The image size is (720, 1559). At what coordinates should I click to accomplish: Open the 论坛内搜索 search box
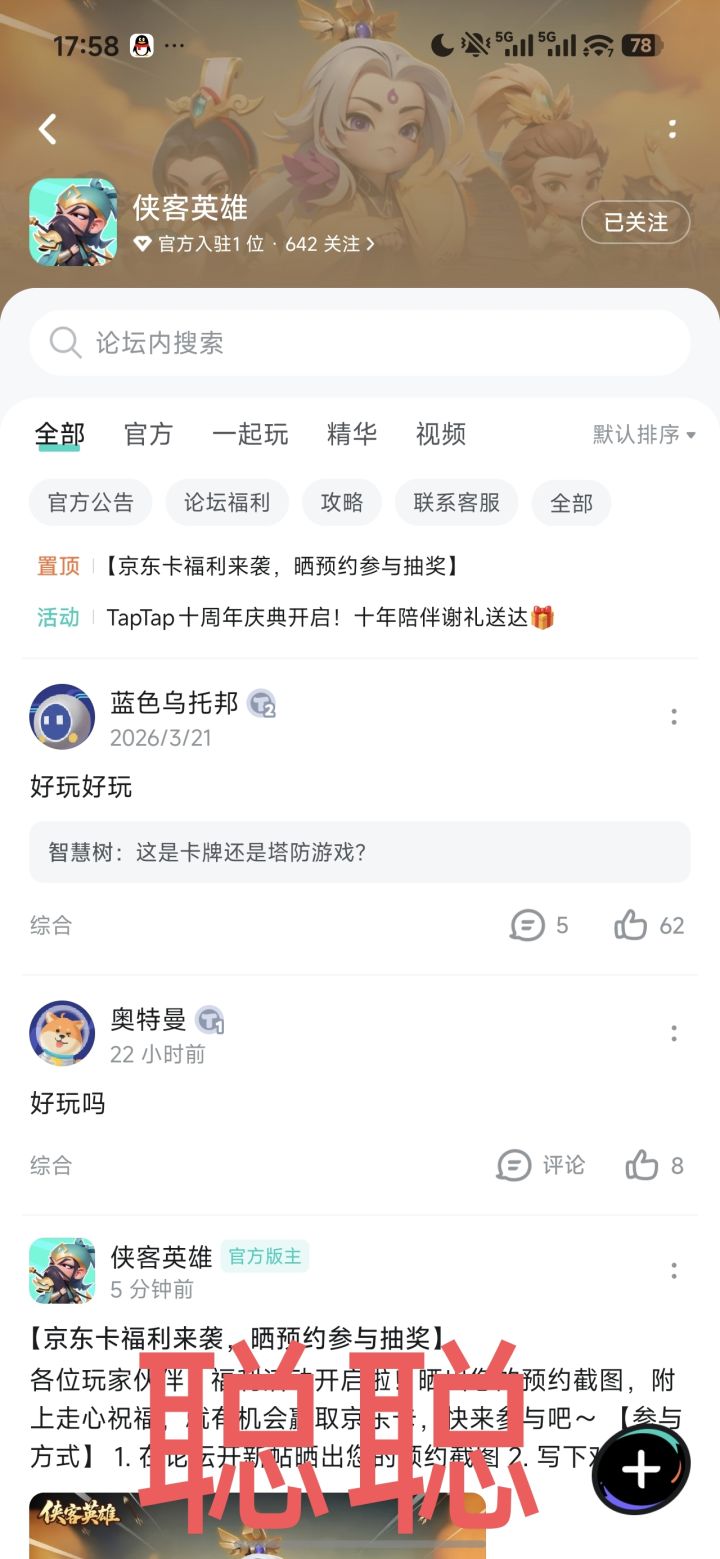pyautogui.click(x=360, y=343)
